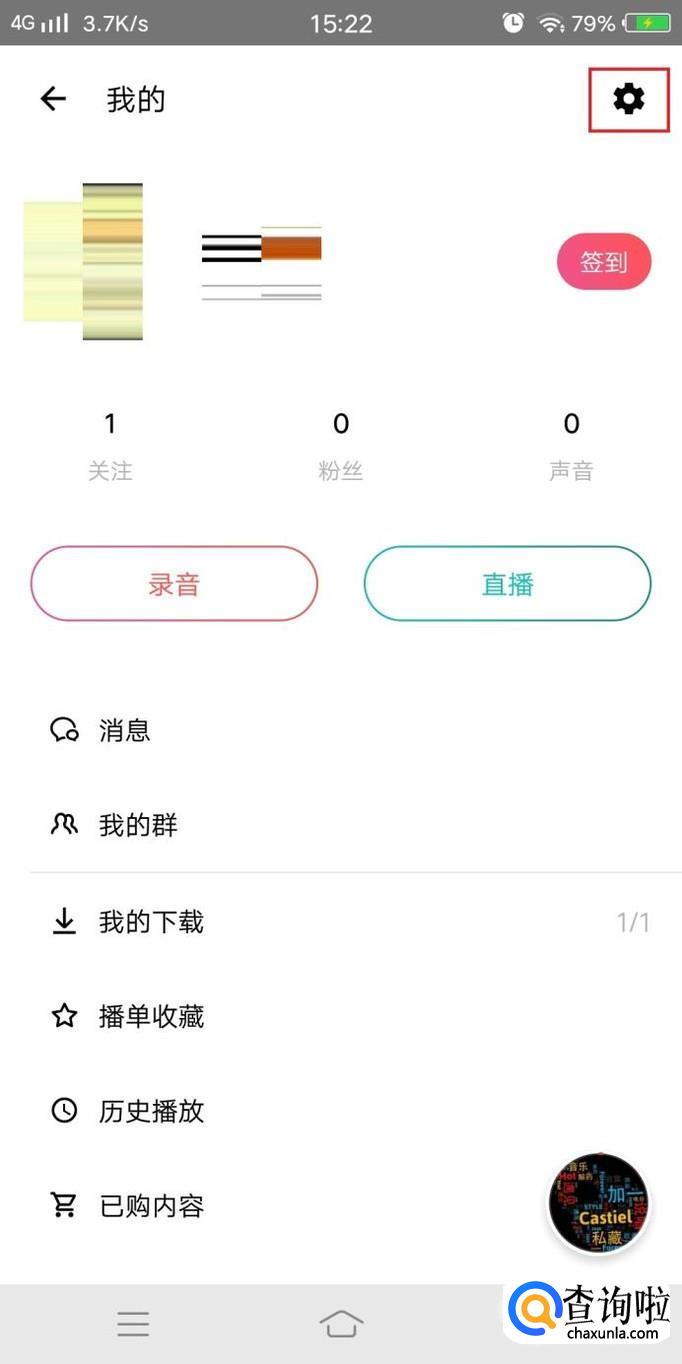Start a live stream via 直播
This screenshot has width=682, height=1364.
point(507,584)
